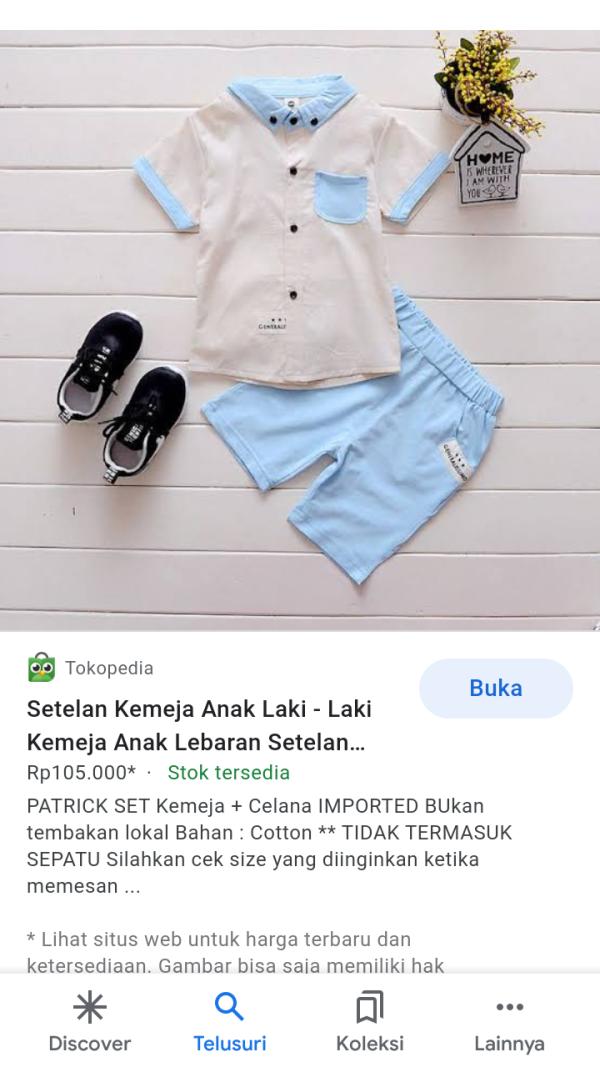This screenshot has height=1067, width=600.
Task: Switch to the Telusuri tab
Action: (x=230, y=1022)
